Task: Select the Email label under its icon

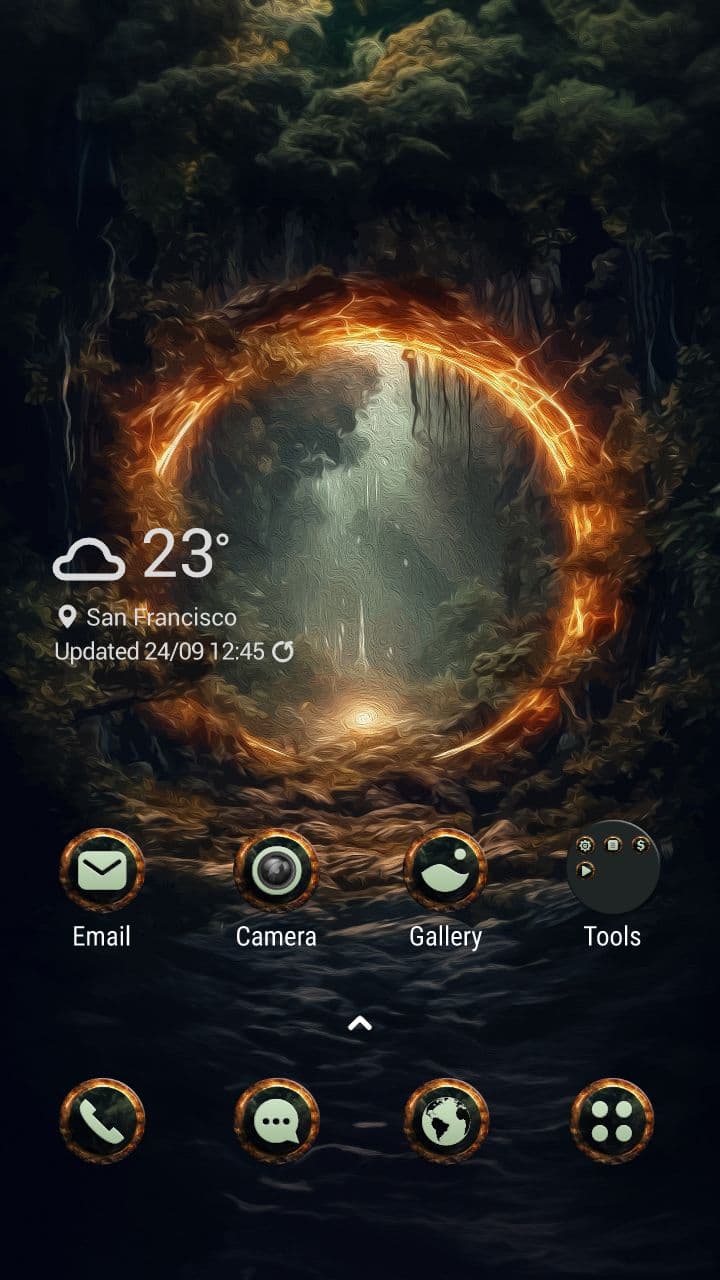Action: click(100, 937)
